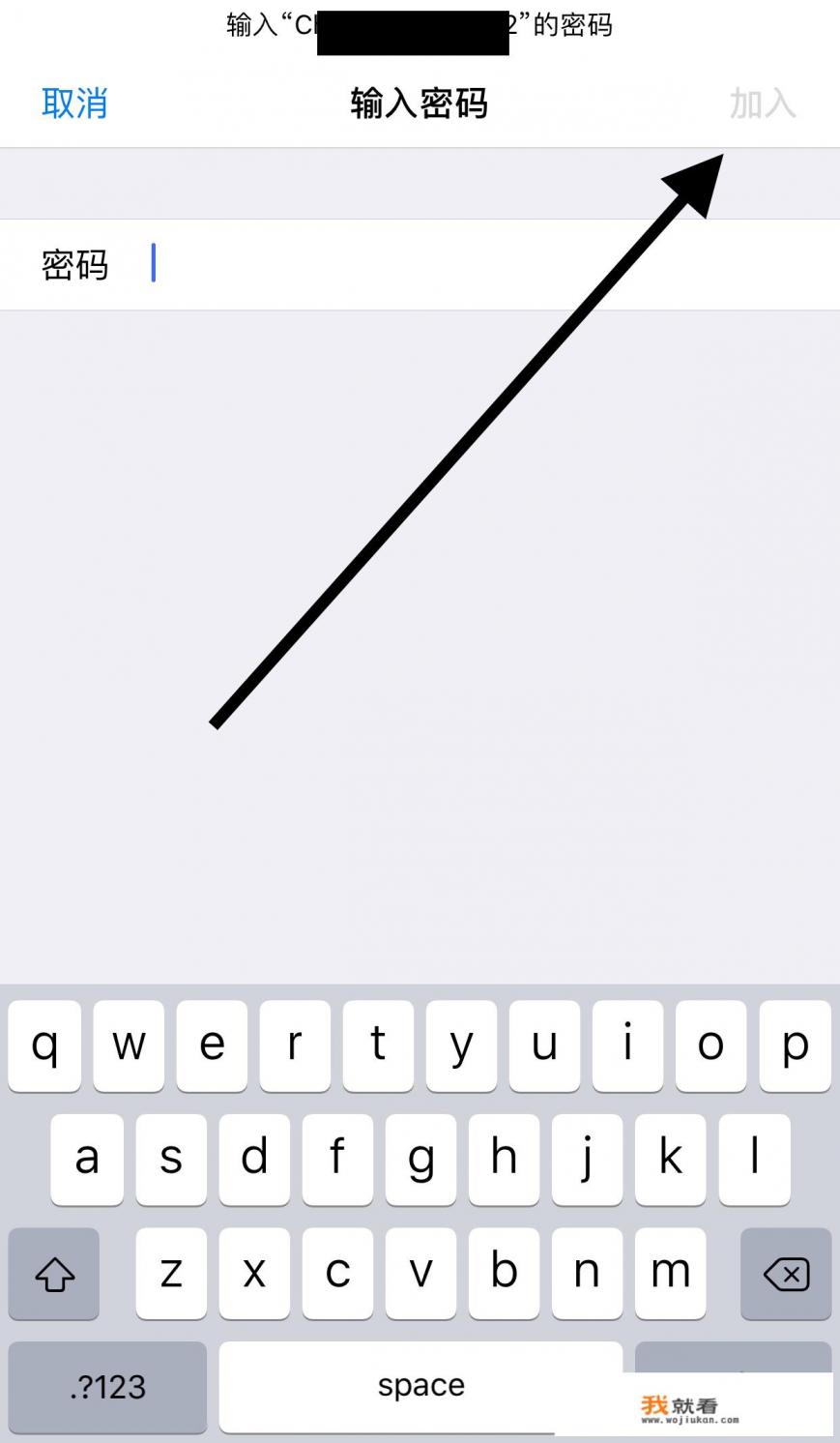
Task: Hit the backspace key
Action: 786,1273
